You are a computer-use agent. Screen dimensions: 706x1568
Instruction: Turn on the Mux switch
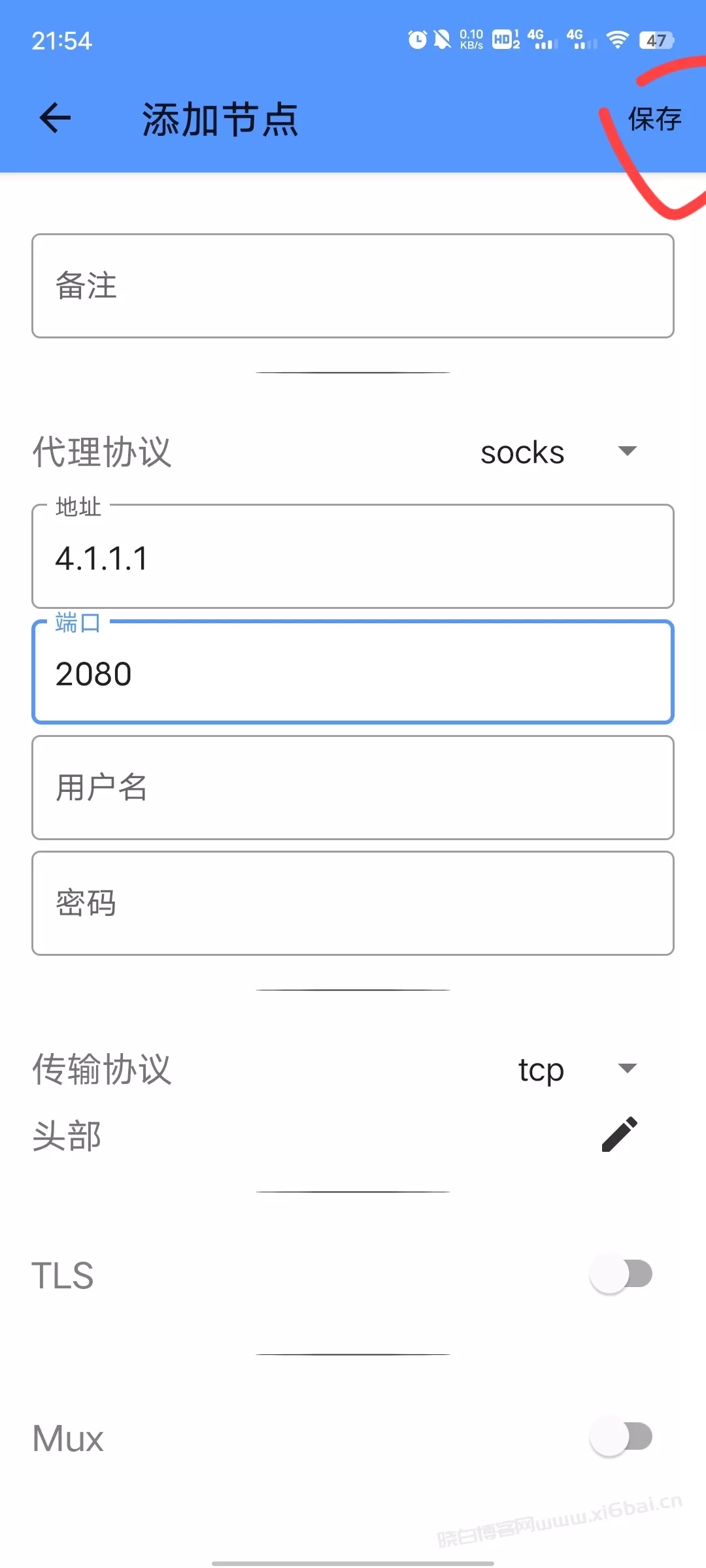tap(621, 1436)
